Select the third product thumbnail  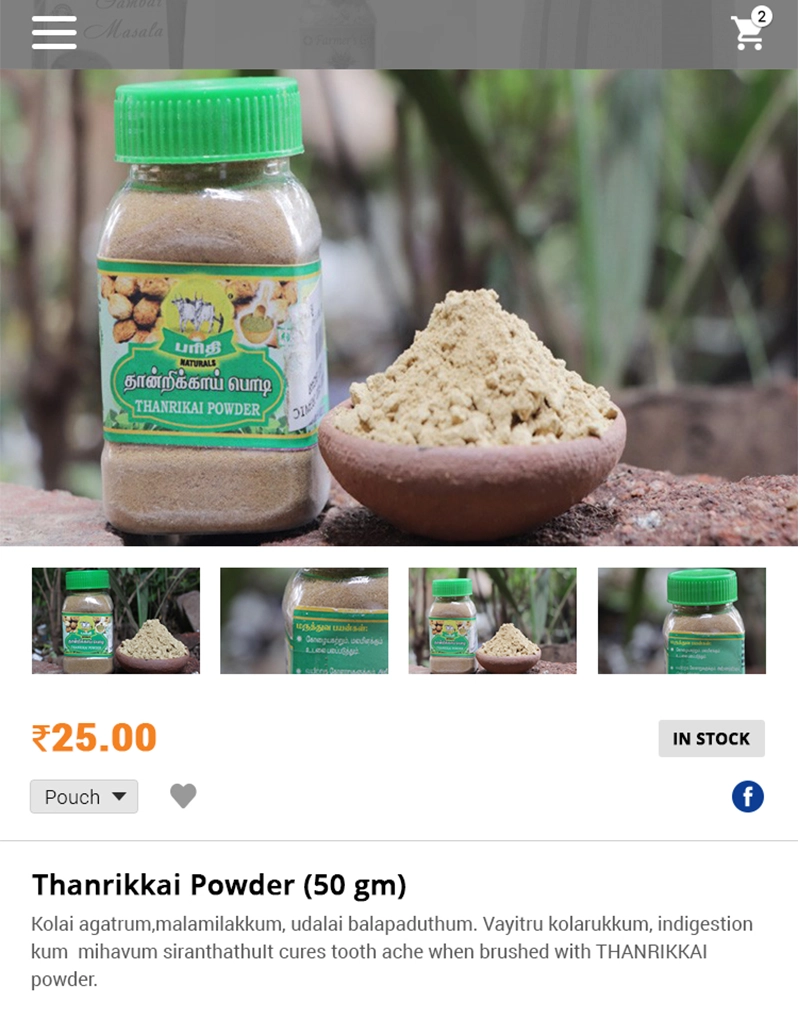[492, 620]
